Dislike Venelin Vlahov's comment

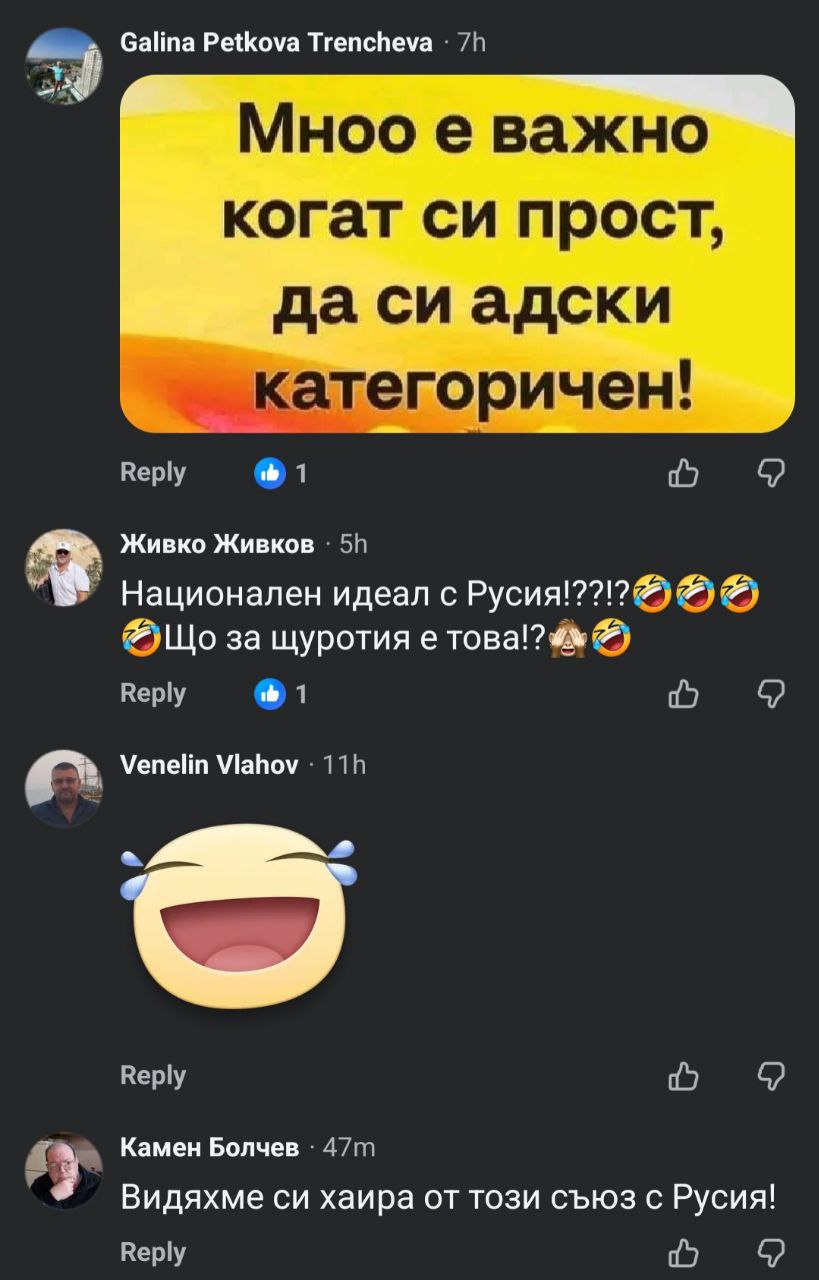(x=771, y=1076)
